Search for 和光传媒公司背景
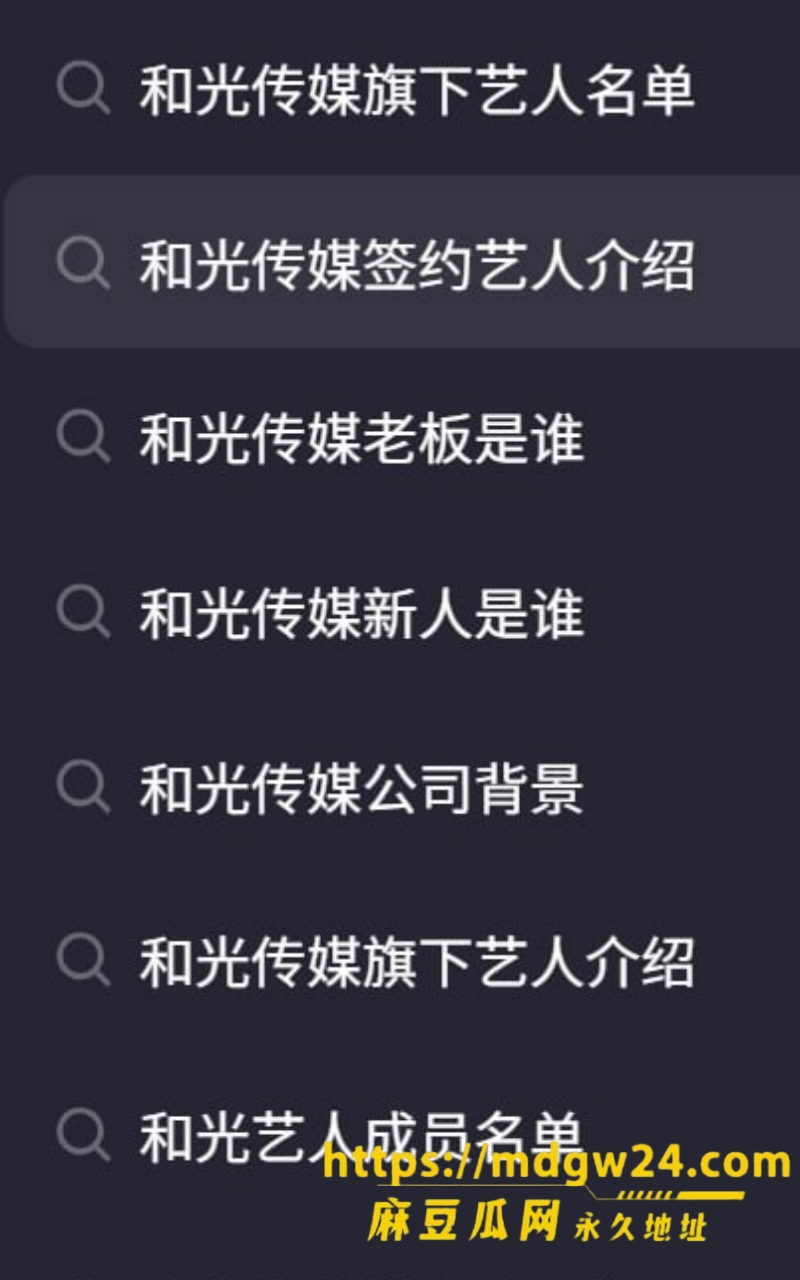800x1280 pixels. pos(400,787)
